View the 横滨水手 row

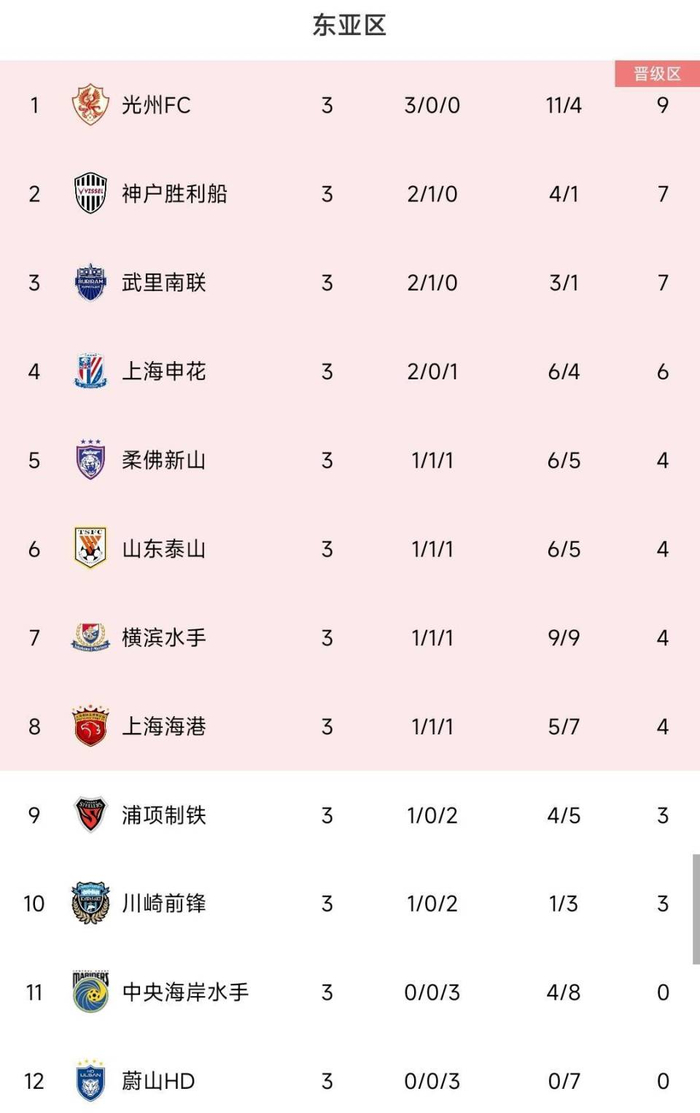[x=163, y=637]
